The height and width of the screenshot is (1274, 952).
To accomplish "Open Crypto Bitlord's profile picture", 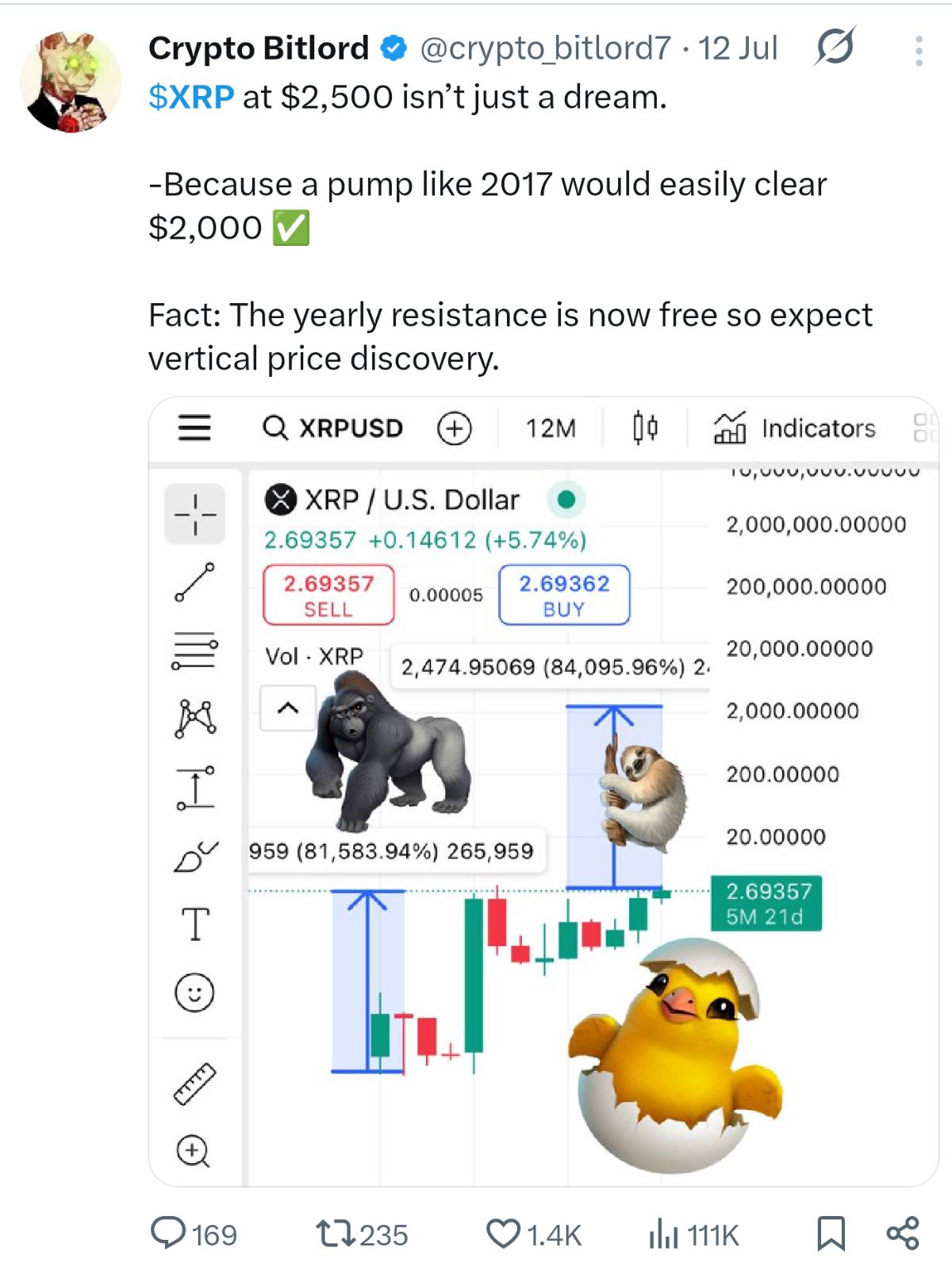I will click(x=71, y=82).
